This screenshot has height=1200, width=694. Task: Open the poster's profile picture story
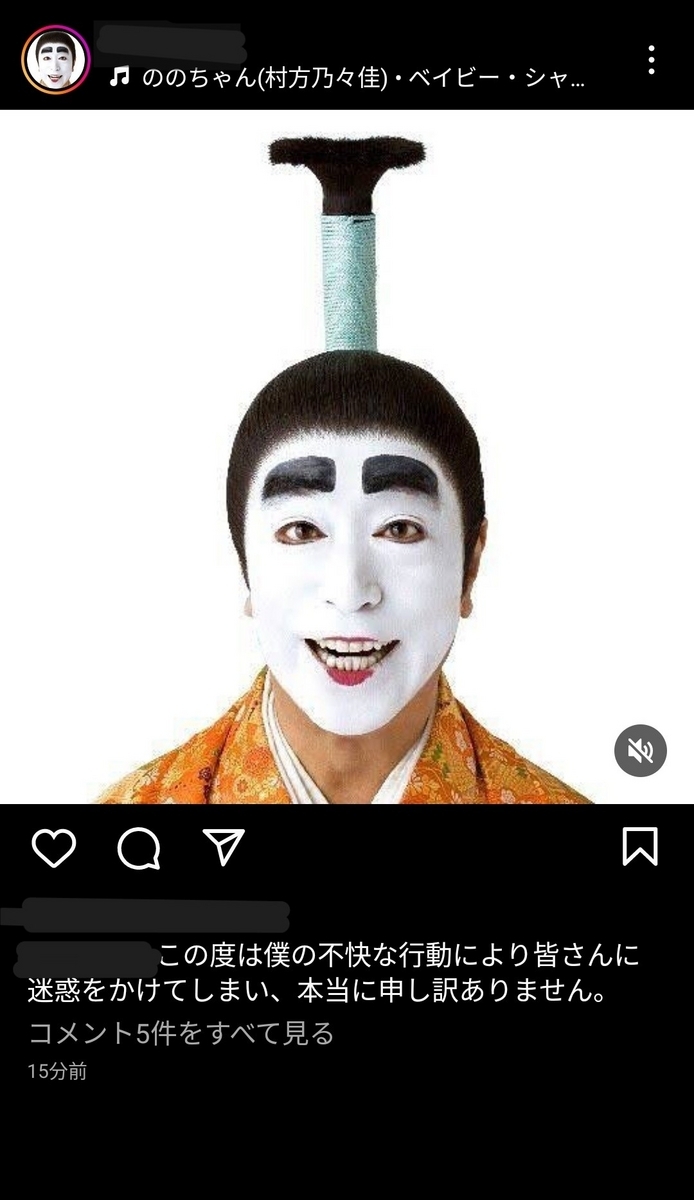click(56, 60)
